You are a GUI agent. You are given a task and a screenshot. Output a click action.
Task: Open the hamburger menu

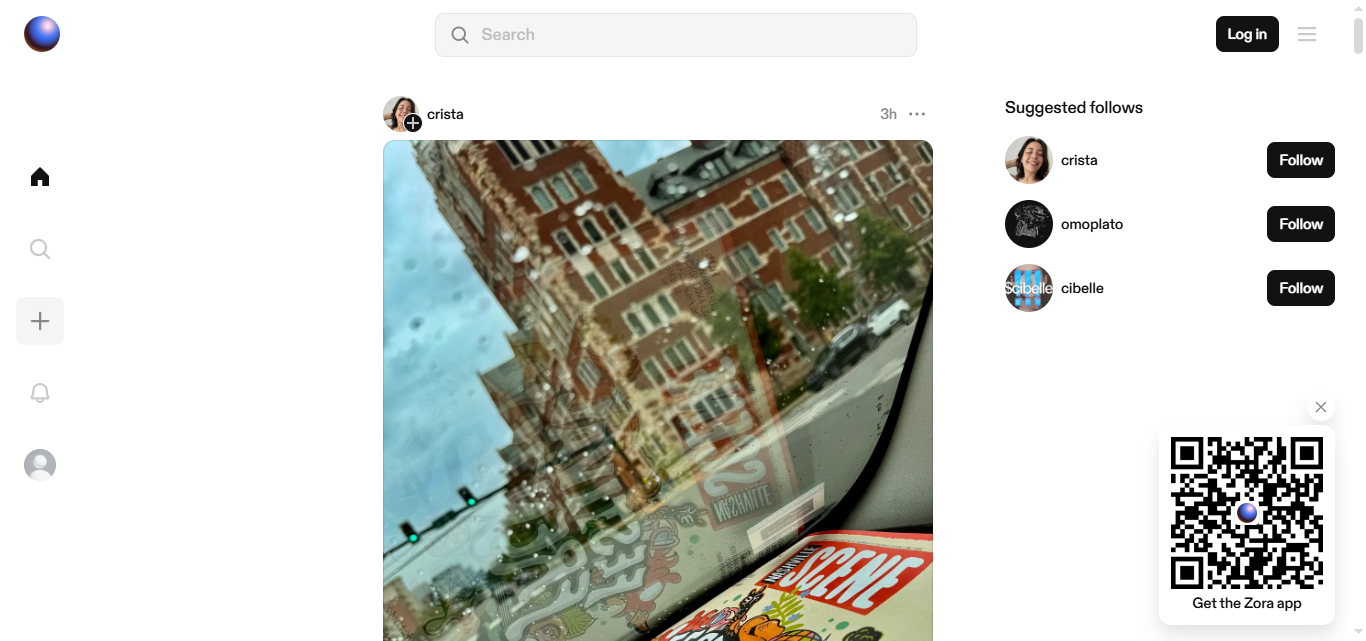[1307, 34]
